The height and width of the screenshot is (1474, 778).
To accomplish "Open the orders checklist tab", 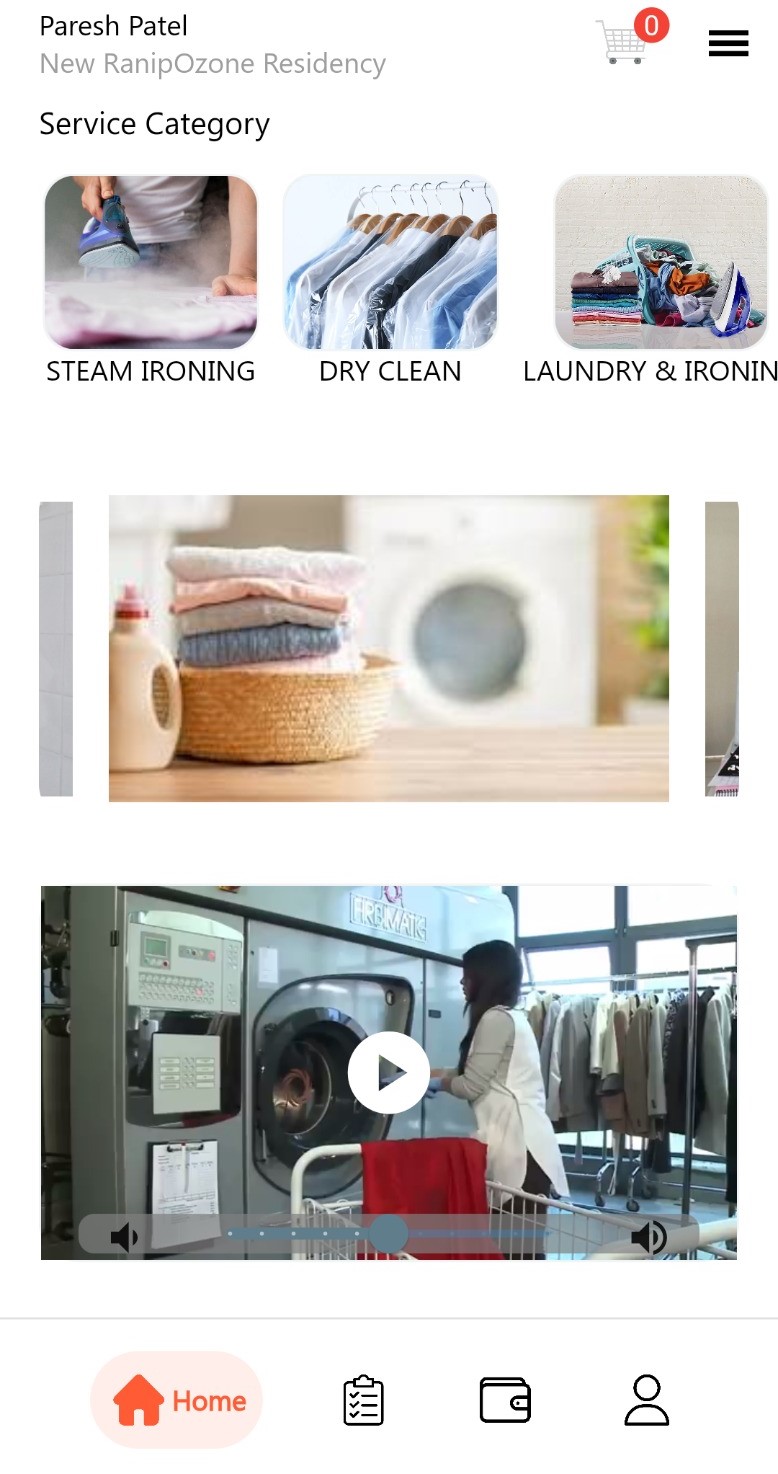I will click(363, 1400).
